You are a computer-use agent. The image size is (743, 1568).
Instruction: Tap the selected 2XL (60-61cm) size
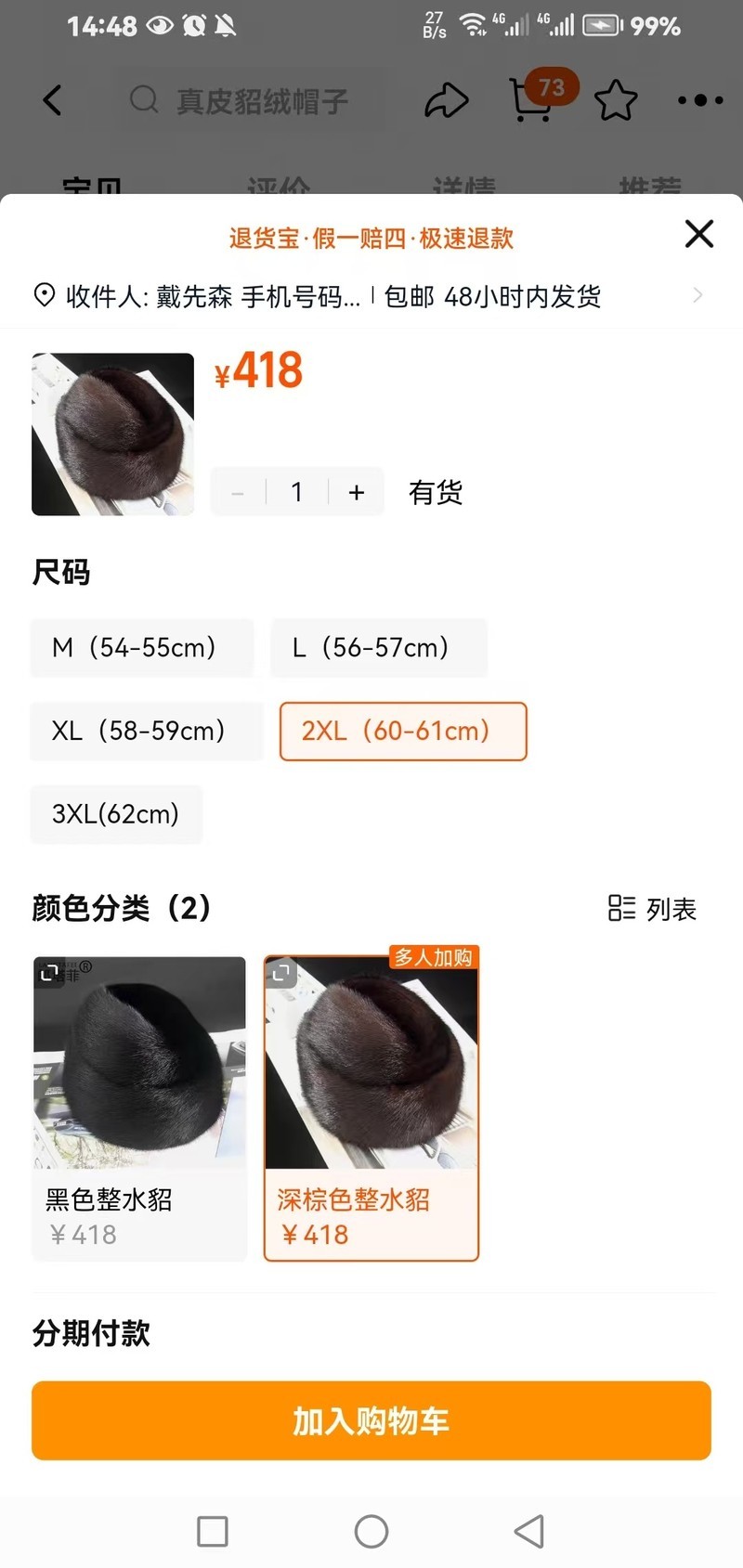(x=403, y=731)
